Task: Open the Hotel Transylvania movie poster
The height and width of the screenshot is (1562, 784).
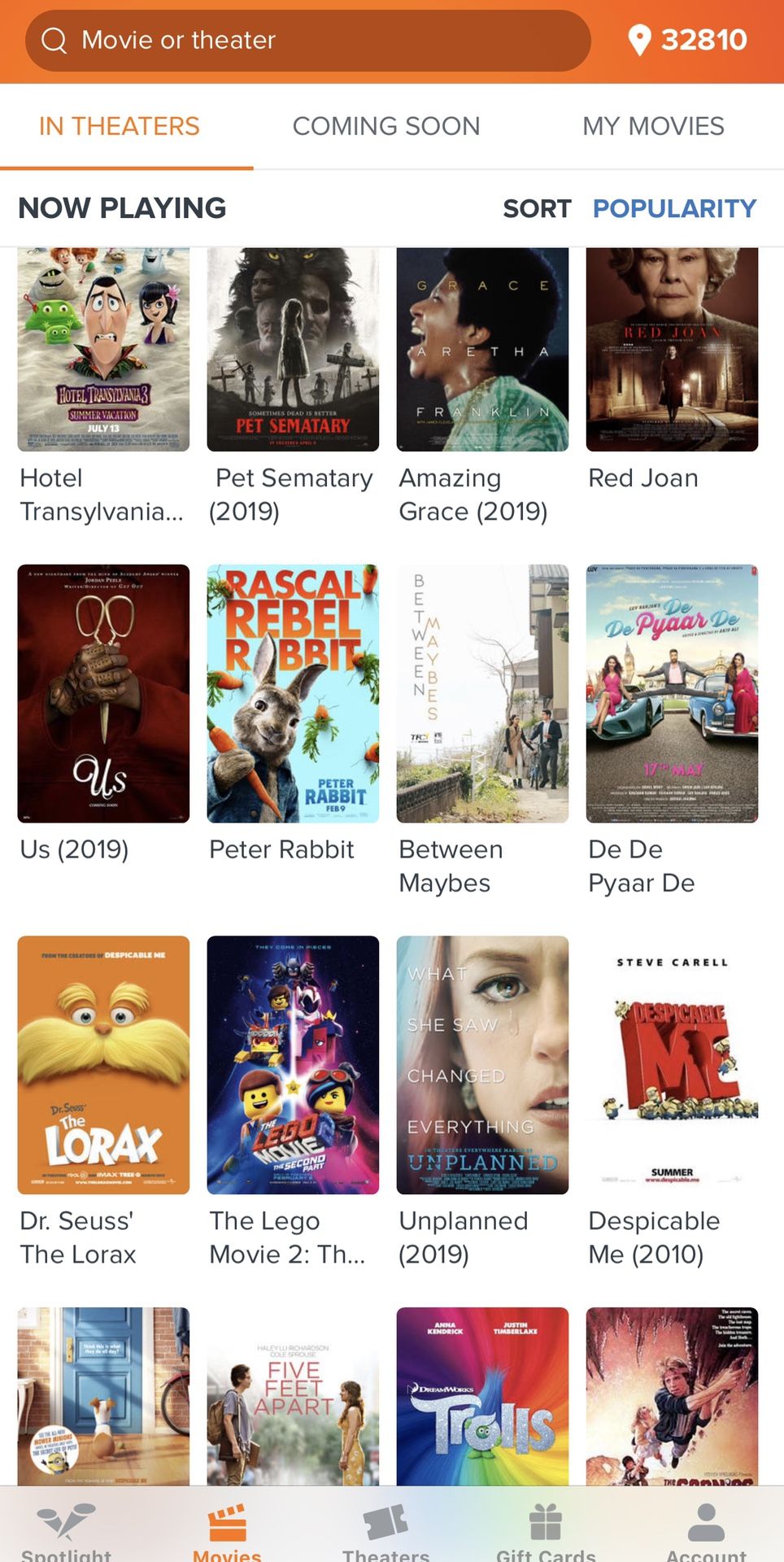Action: click(103, 350)
